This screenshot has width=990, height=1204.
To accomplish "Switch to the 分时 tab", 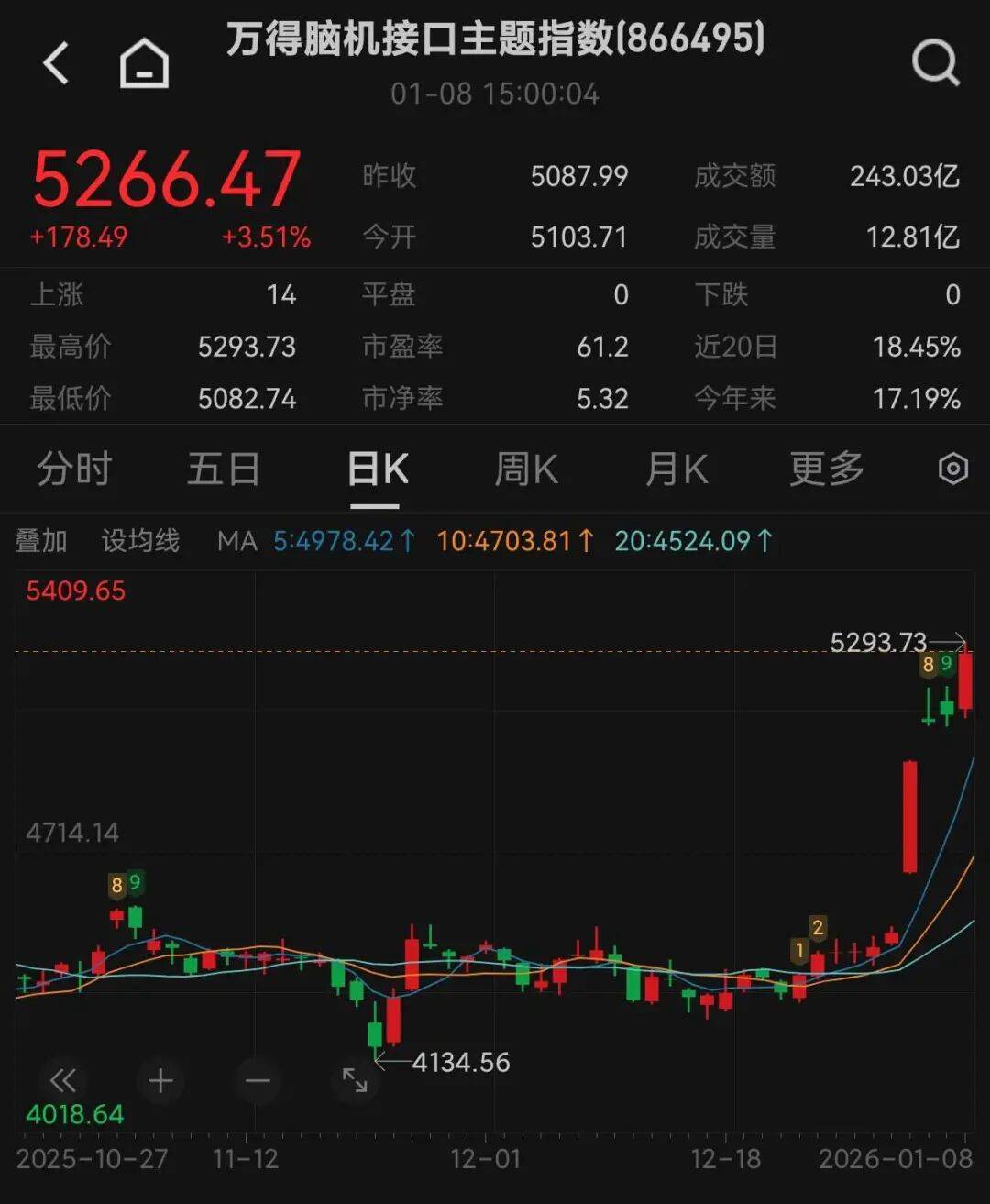I will tap(74, 469).
